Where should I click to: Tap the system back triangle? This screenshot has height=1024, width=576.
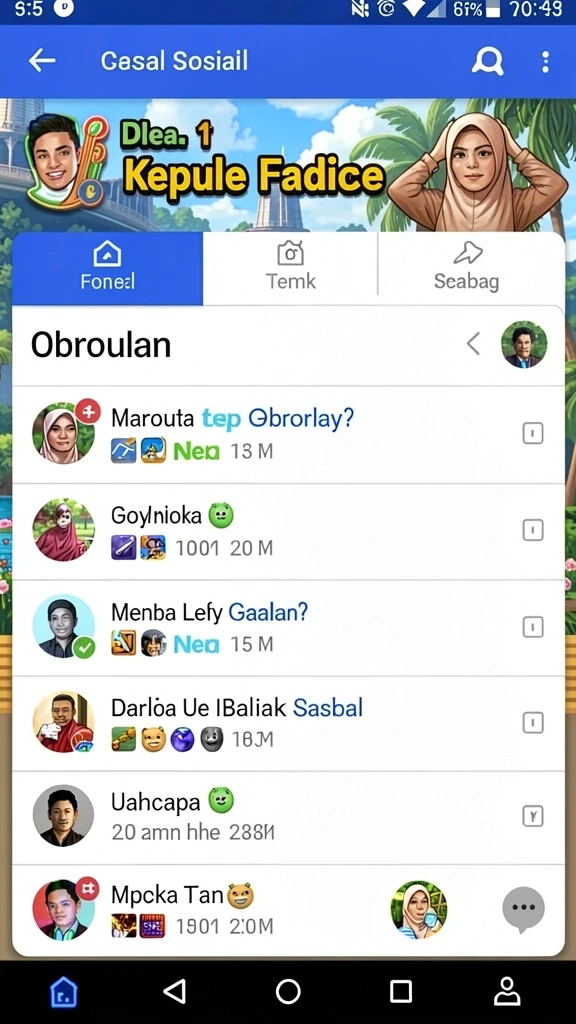174,991
